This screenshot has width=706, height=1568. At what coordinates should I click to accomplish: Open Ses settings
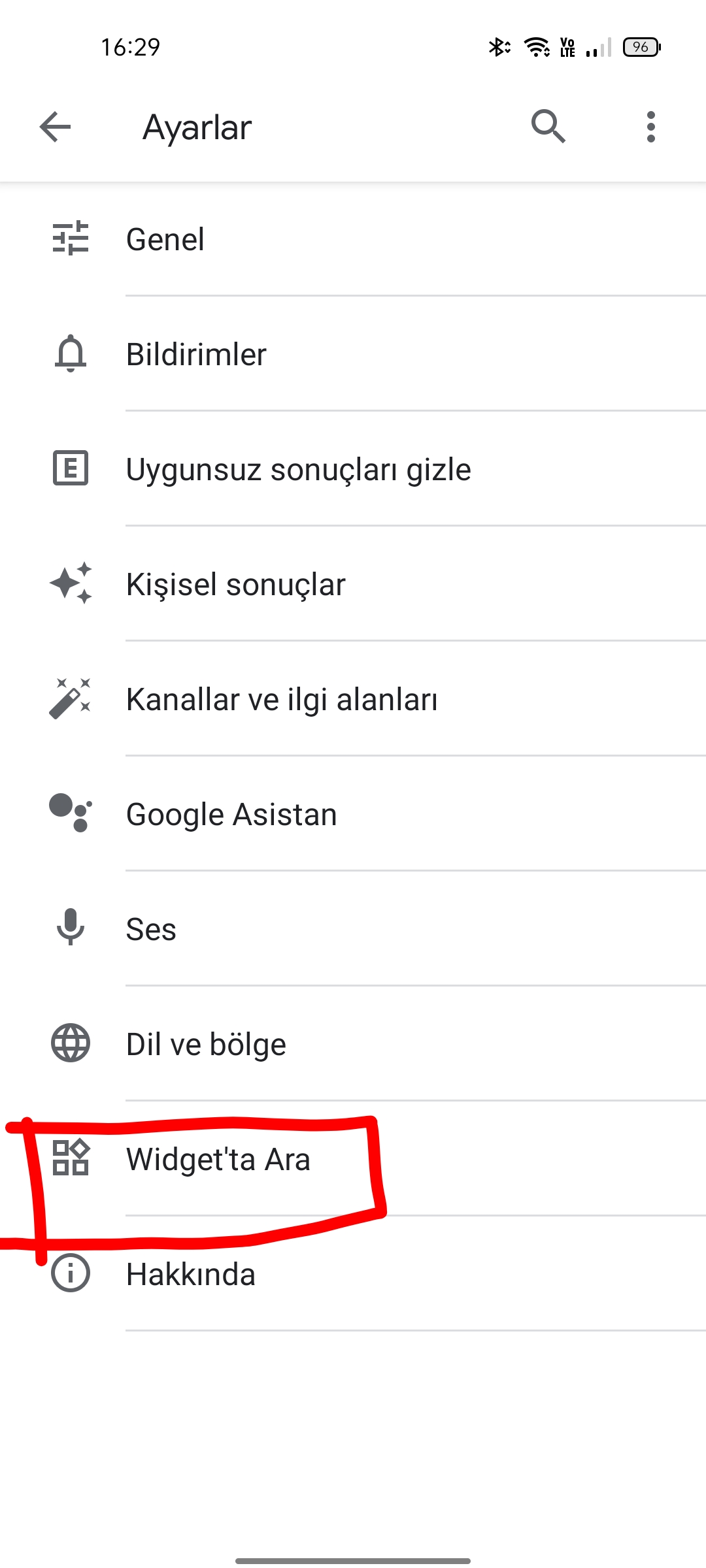(353, 929)
